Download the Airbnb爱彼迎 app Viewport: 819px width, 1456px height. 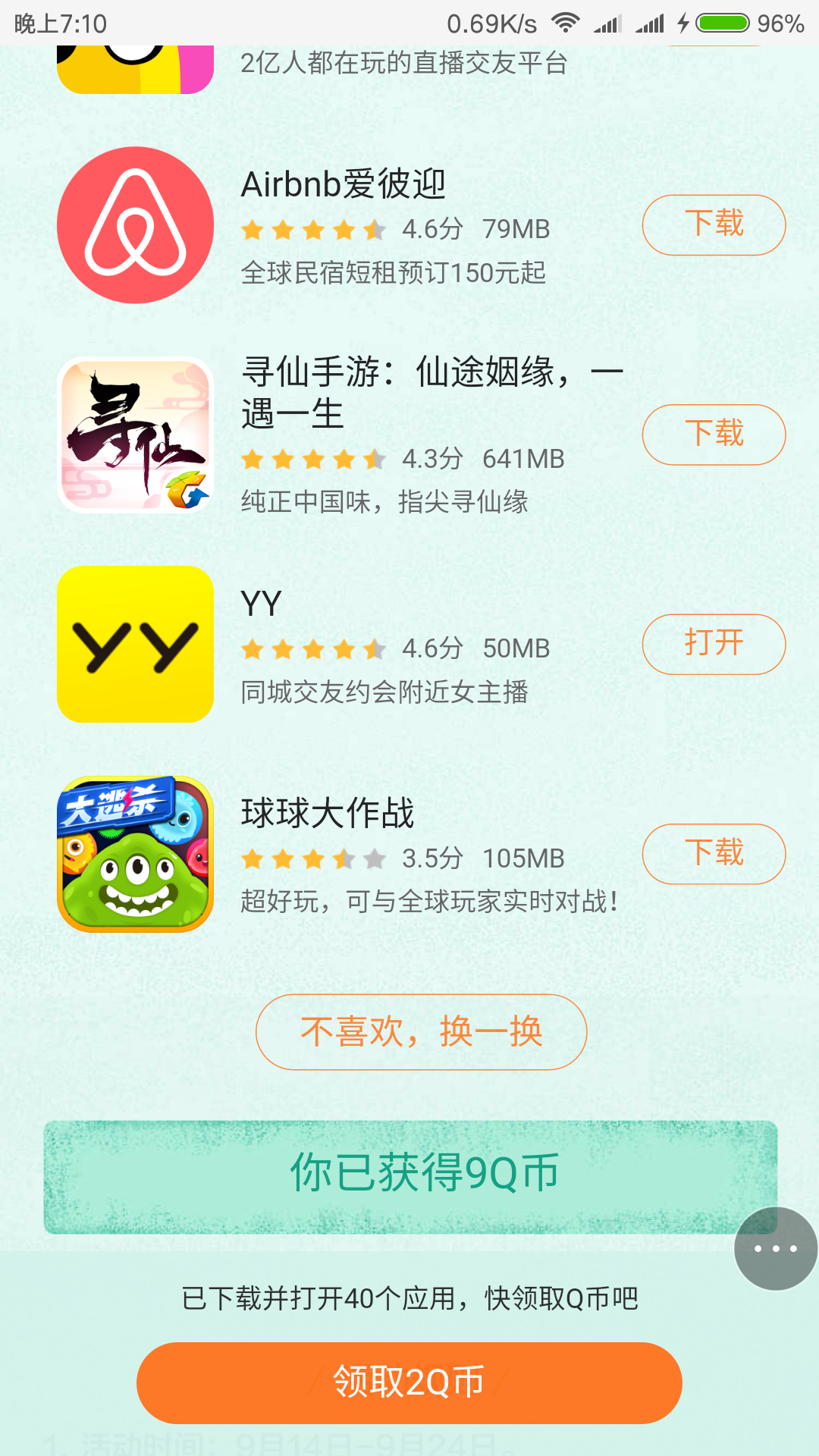pyautogui.click(x=714, y=225)
